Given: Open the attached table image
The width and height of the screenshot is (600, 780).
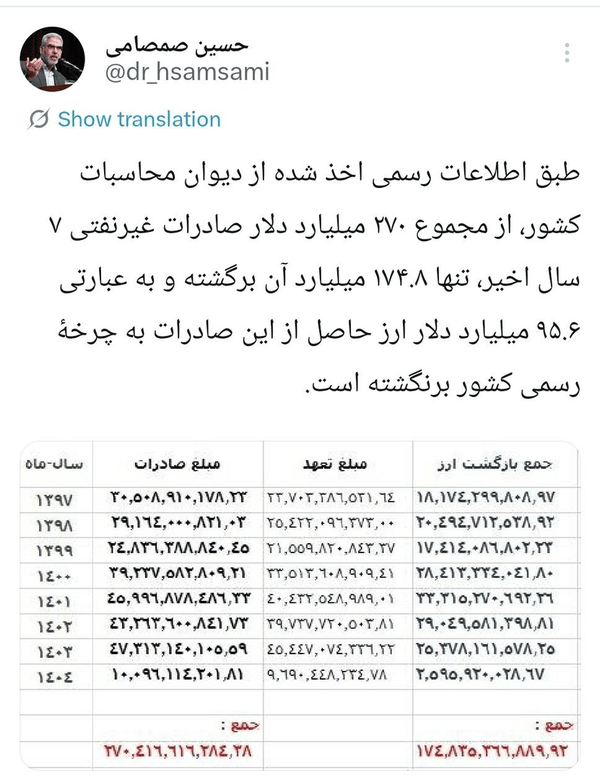Looking at the screenshot, I should point(300,605).
